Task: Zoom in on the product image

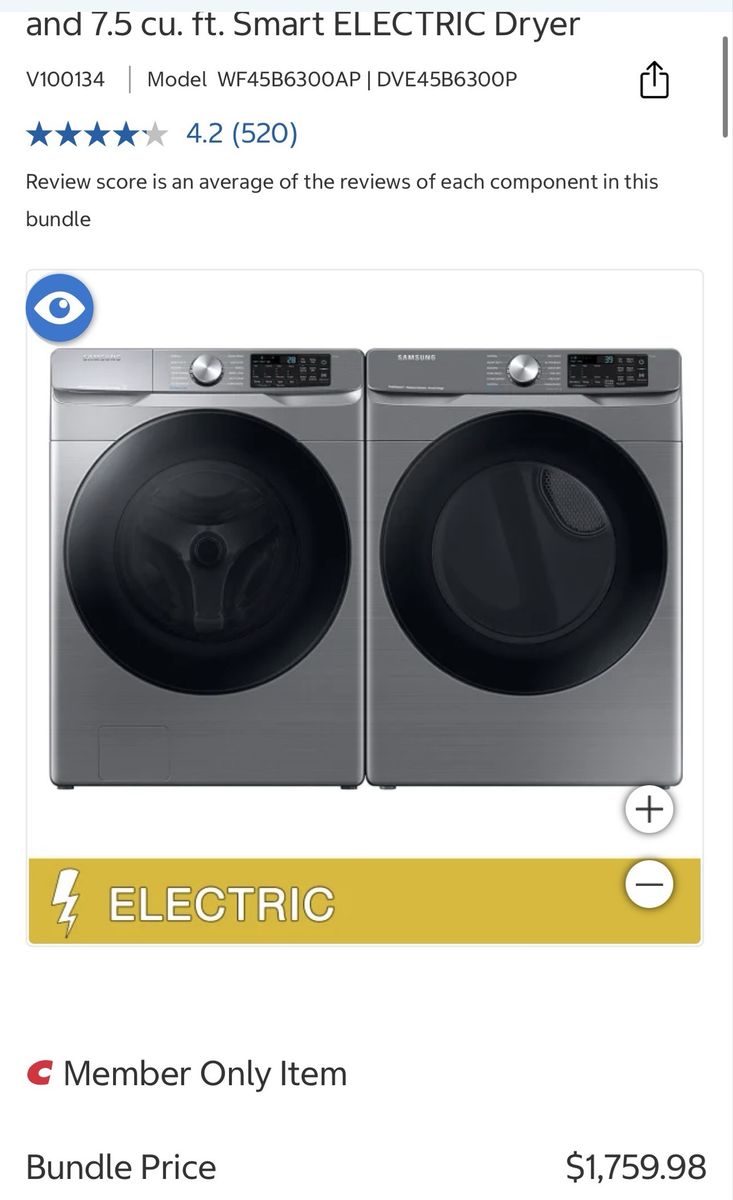Action: tap(650, 809)
